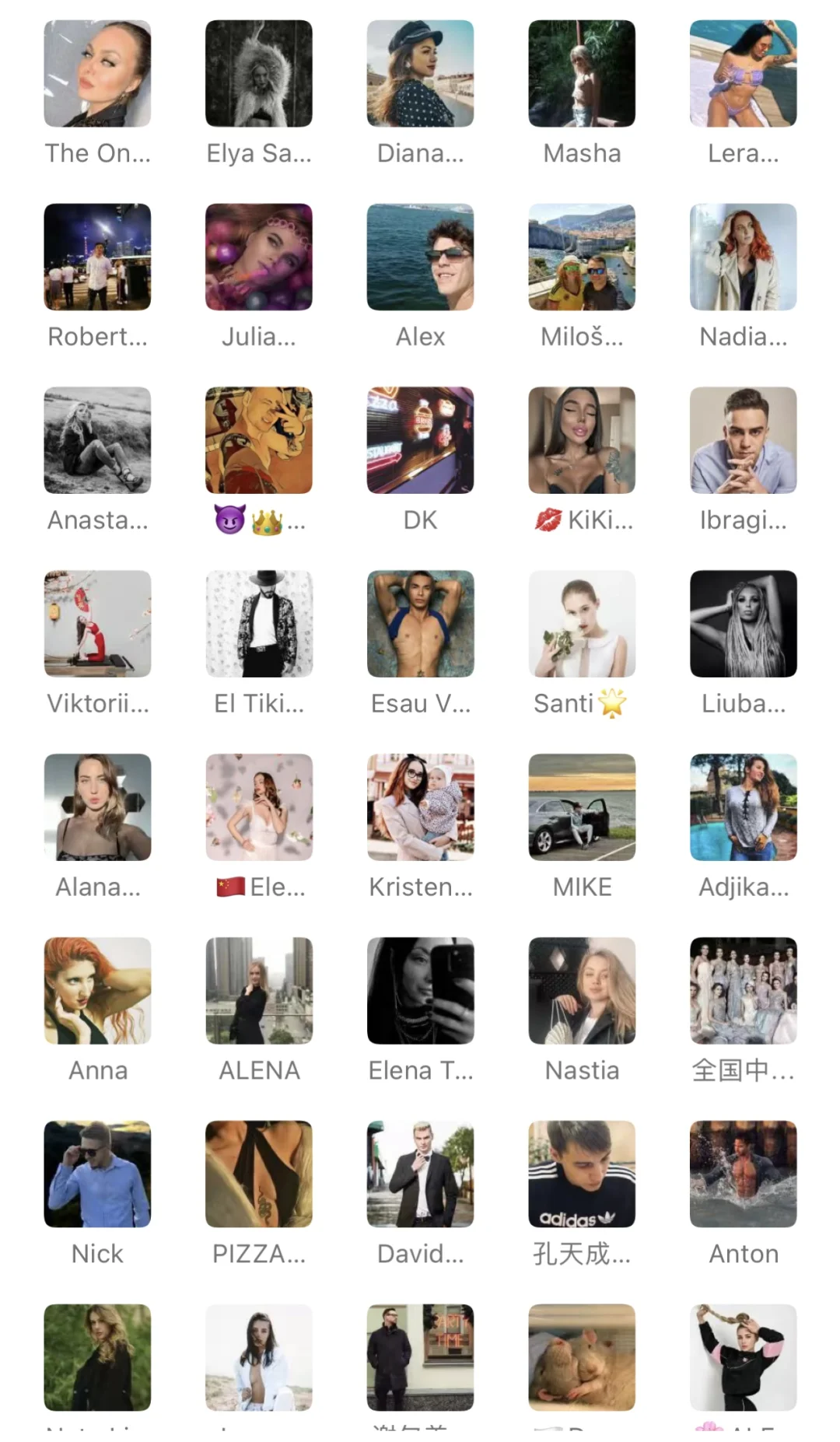
Task: Open Anna's contact tile
Action: click(97, 991)
